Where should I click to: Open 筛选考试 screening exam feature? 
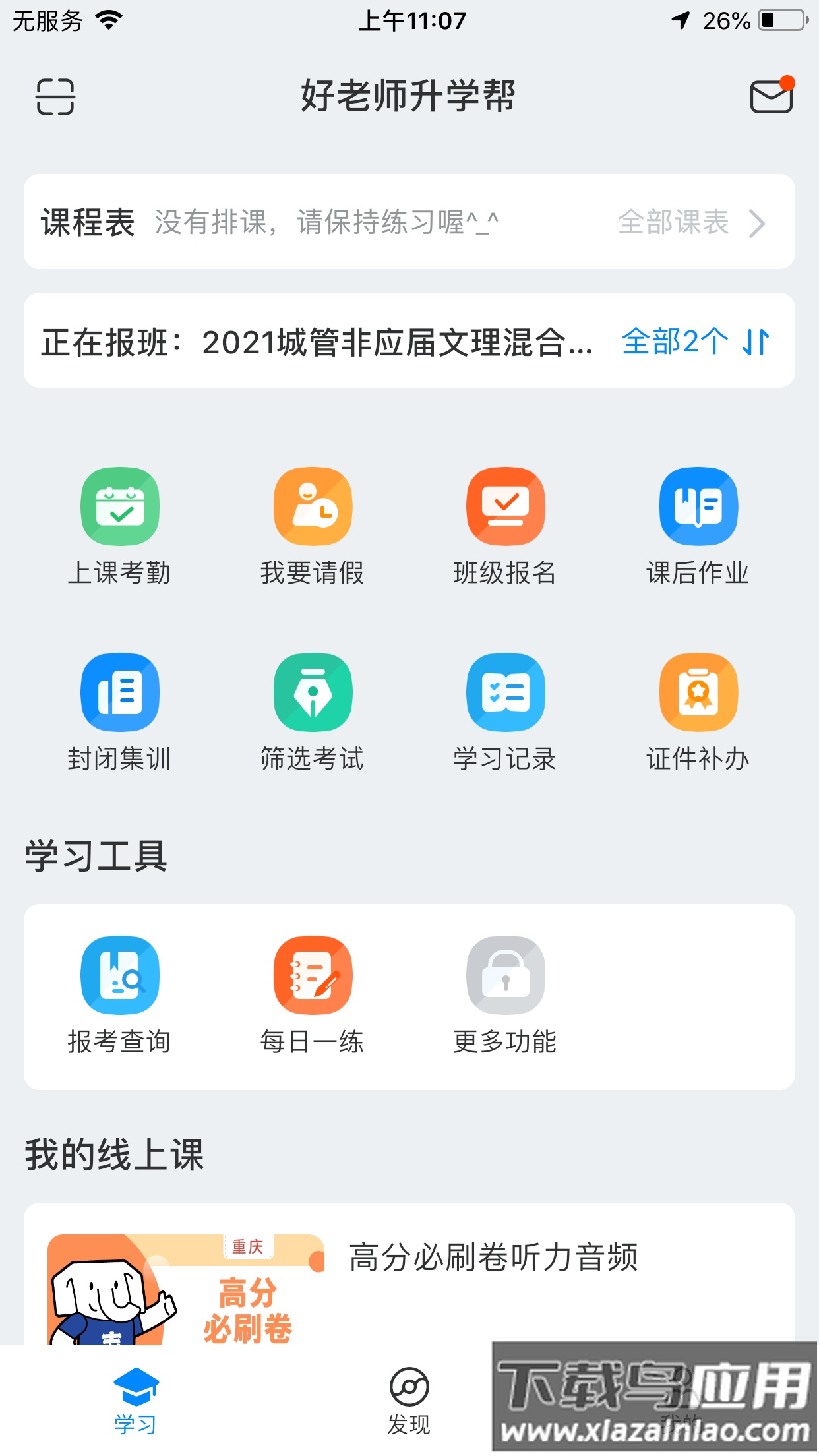[311, 711]
